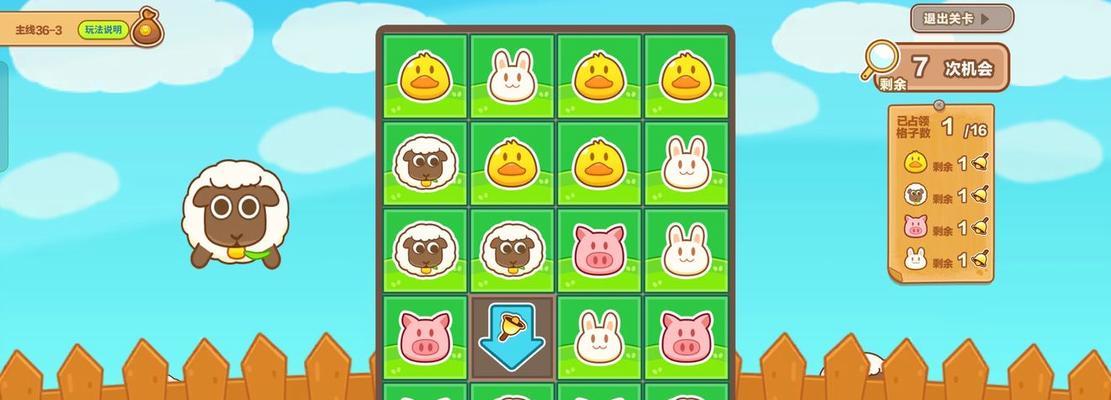Select the blue arrow bell tile
The height and width of the screenshot is (400, 1111).
[512, 335]
